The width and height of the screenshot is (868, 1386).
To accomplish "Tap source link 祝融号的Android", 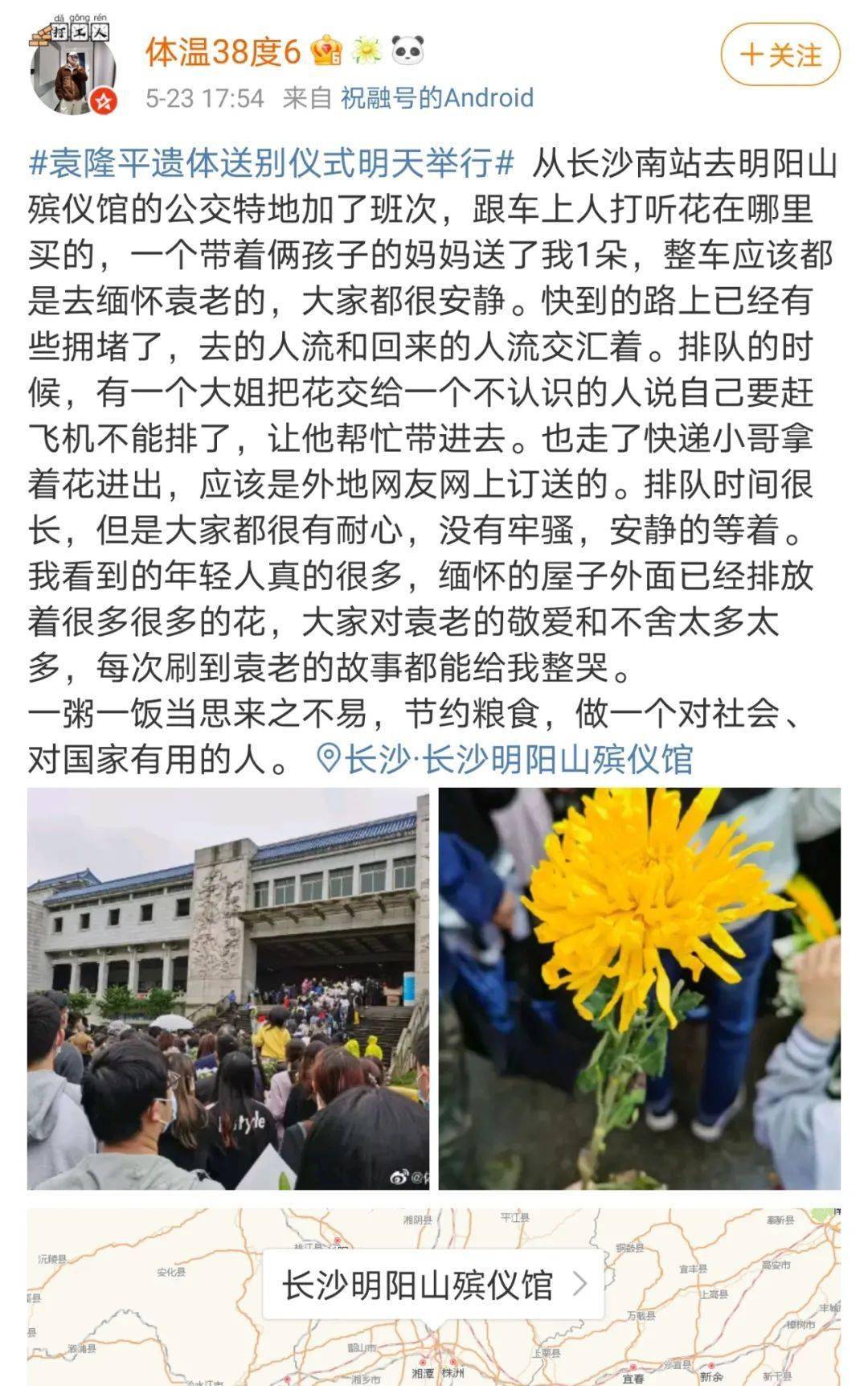I will point(436,98).
